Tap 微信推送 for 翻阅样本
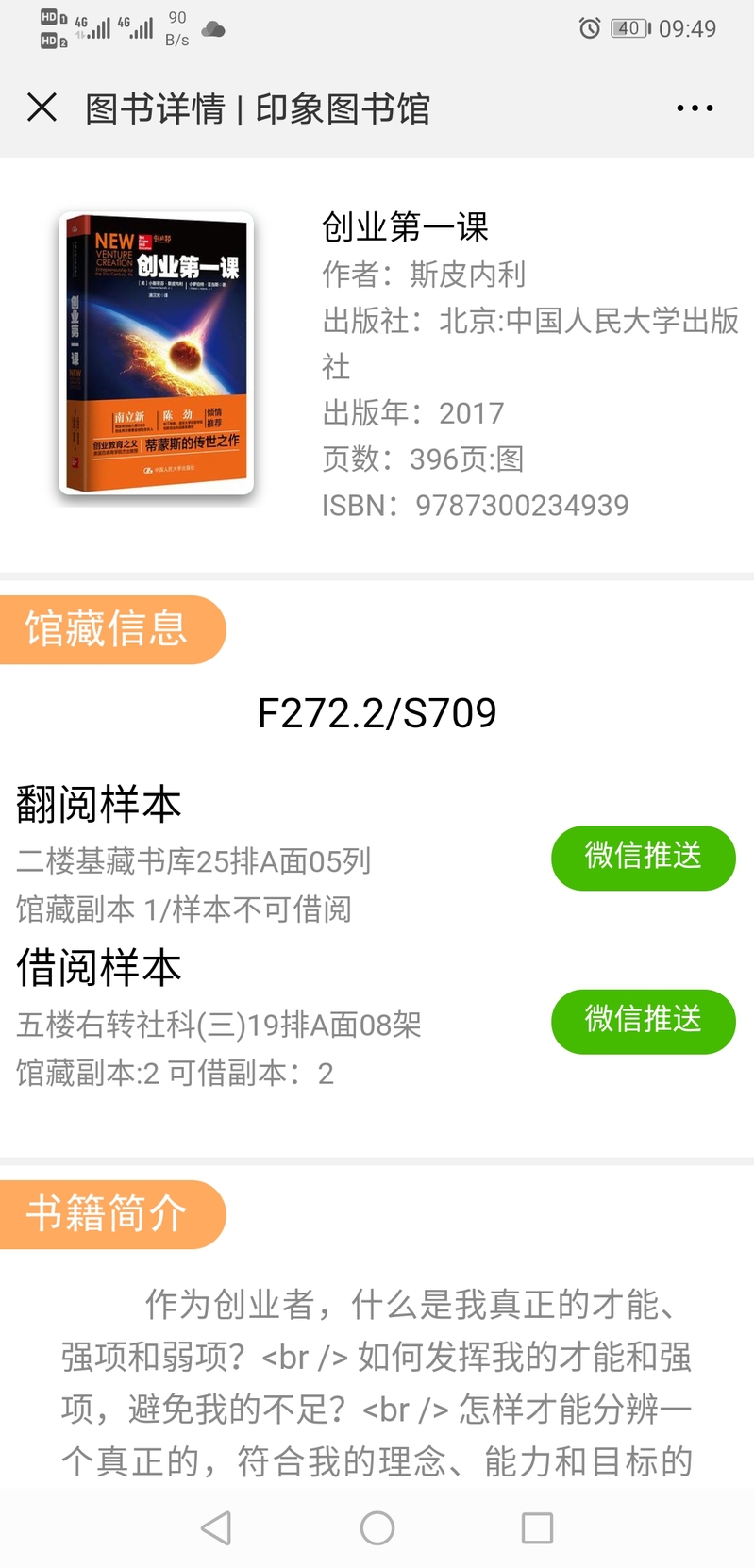Viewport: 754px width, 1568px height. [x=643, y=858]
